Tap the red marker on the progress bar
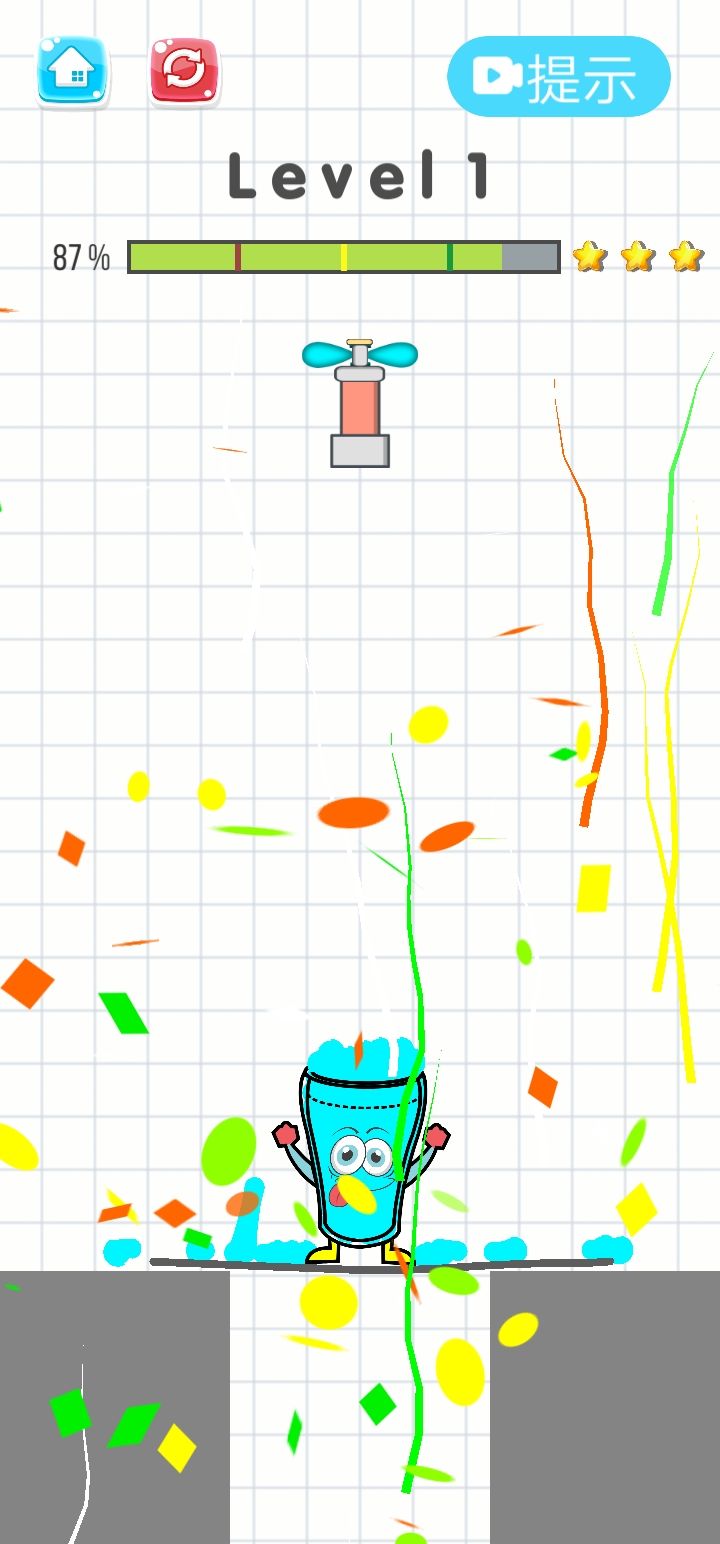 (x=238, y=256)
